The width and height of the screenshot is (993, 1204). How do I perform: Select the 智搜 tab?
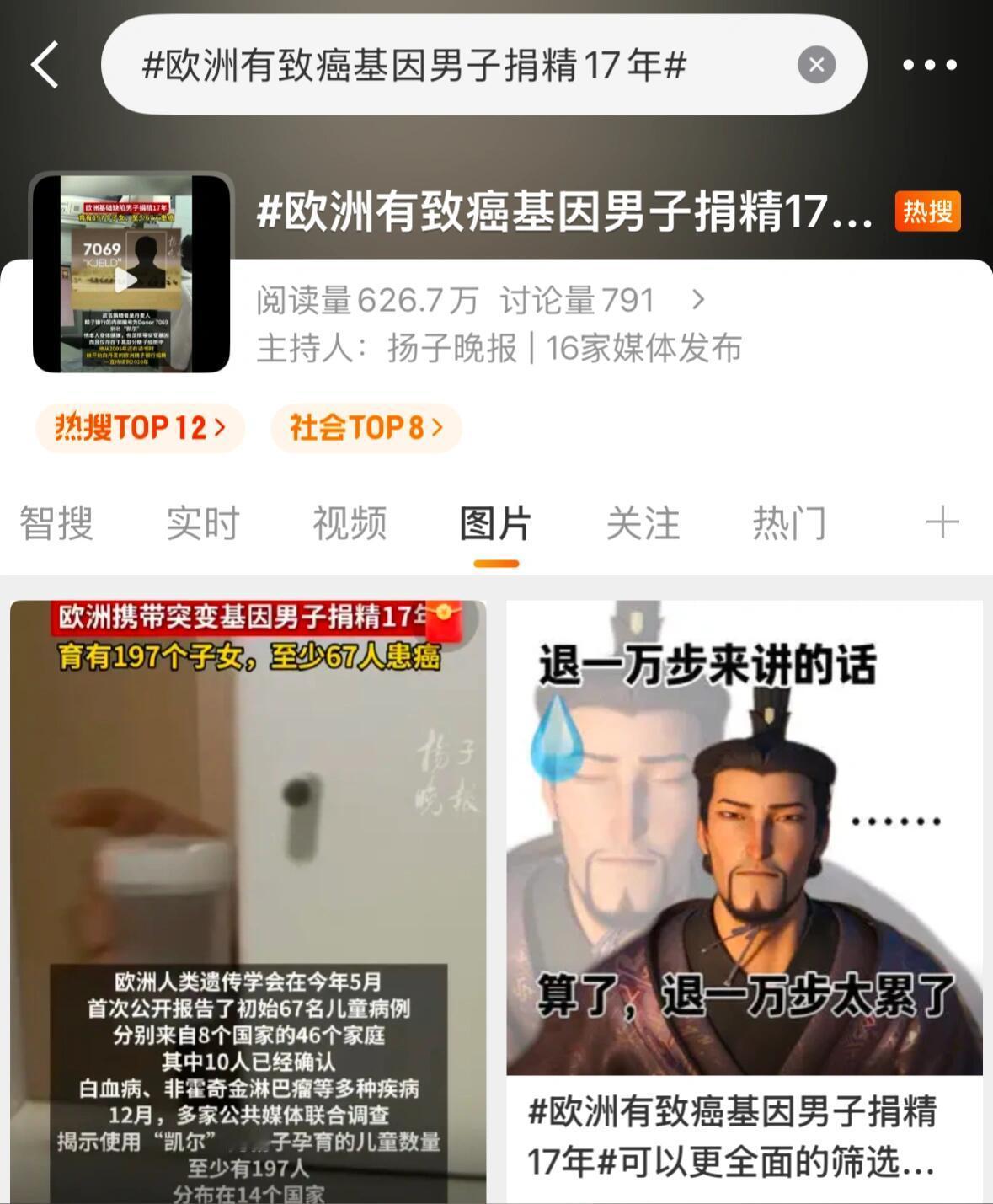pyautogui.click(x=56, y=522)
